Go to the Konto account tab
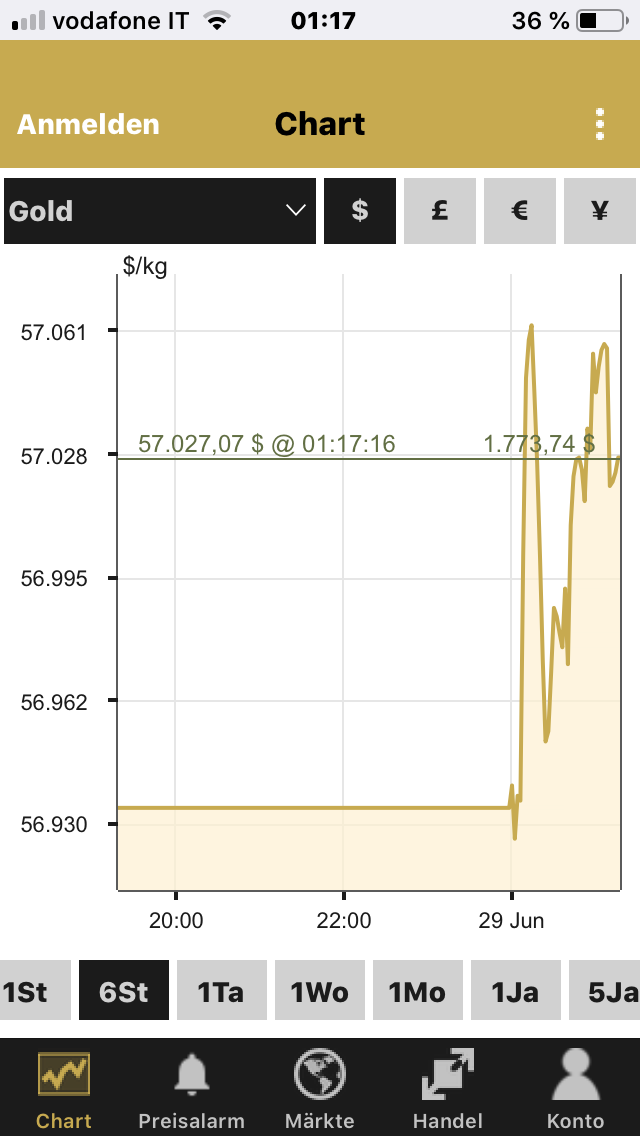This screenshot has width=640, height=1136. coord(576,1089)
